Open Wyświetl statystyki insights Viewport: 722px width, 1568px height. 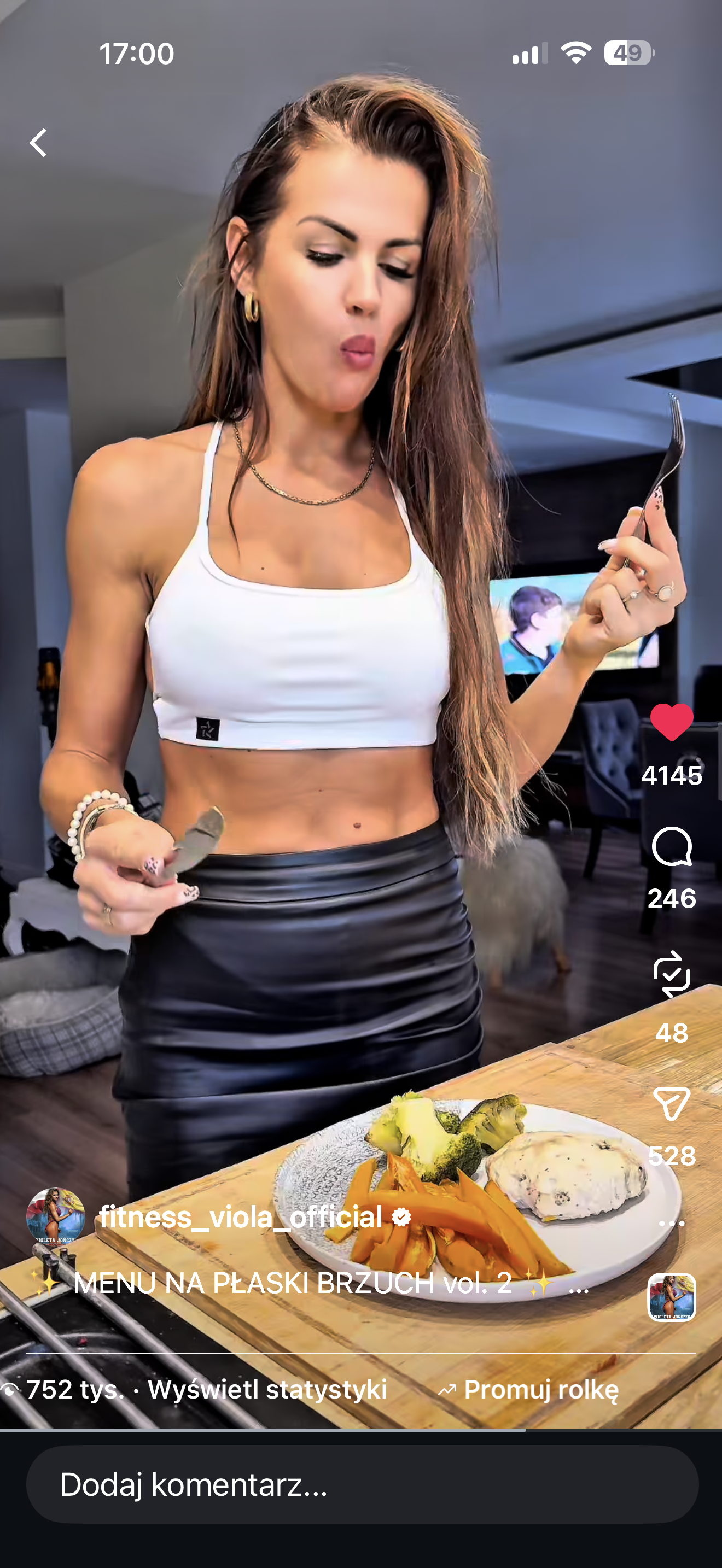click(x=266, y=1390)
